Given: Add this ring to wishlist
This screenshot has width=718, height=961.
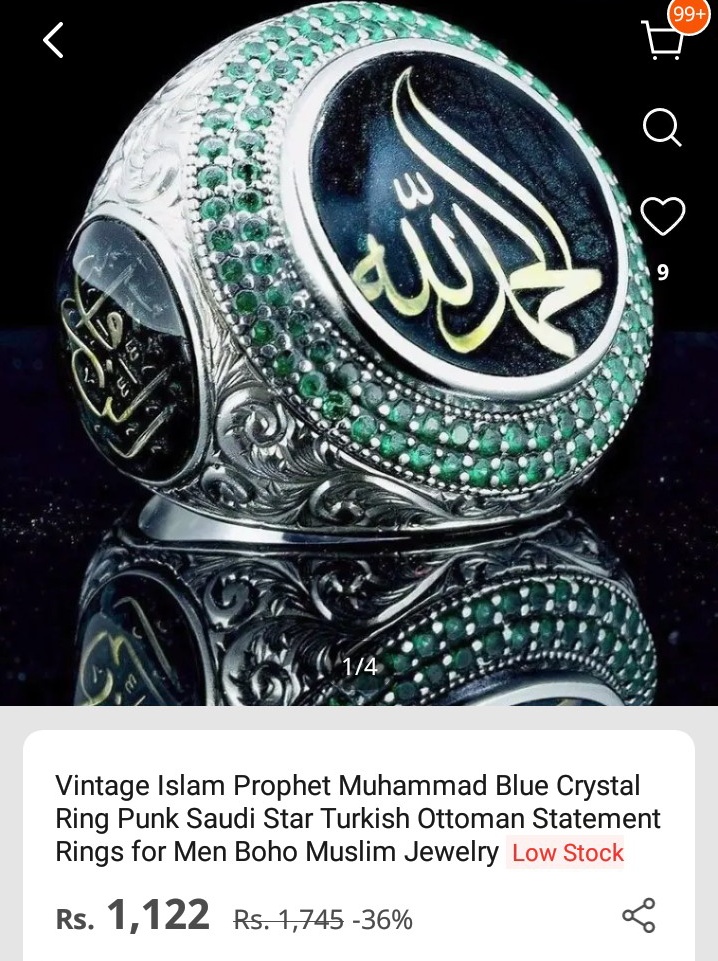Looking at the screenshot, I should point(662,216).
